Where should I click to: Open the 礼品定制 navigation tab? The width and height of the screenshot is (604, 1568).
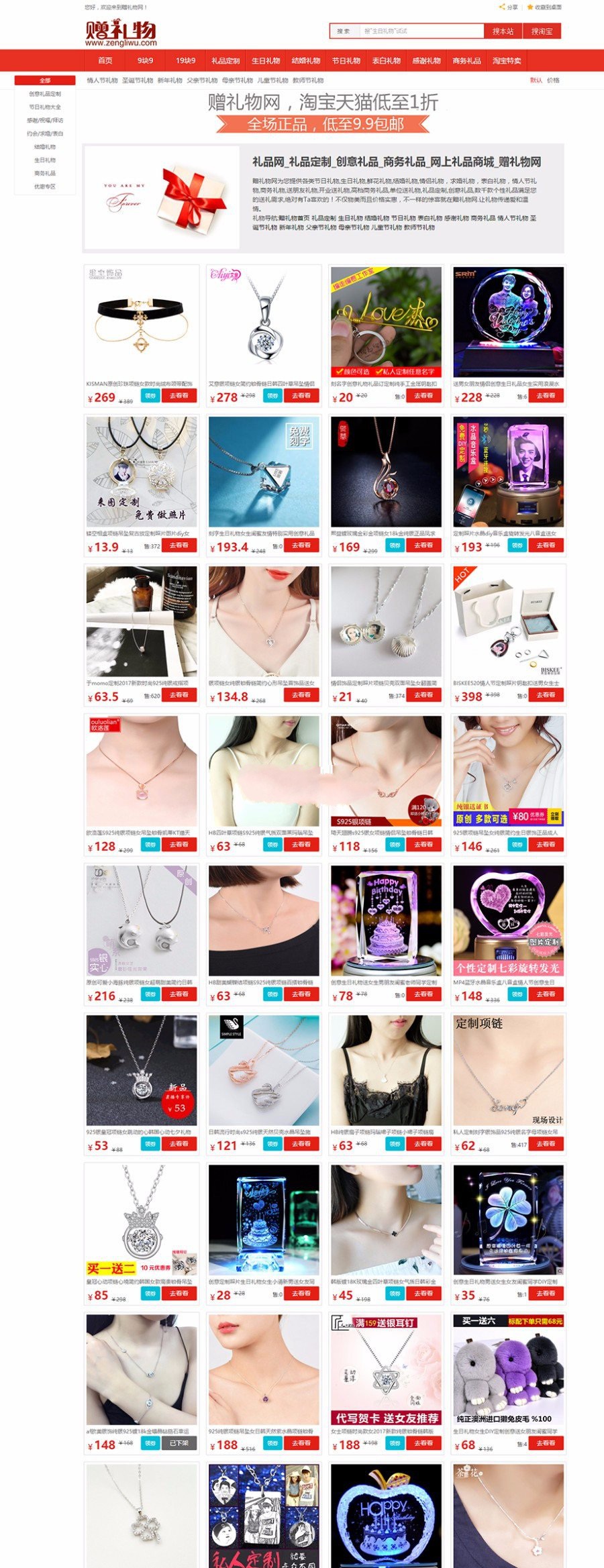point(225,60)
